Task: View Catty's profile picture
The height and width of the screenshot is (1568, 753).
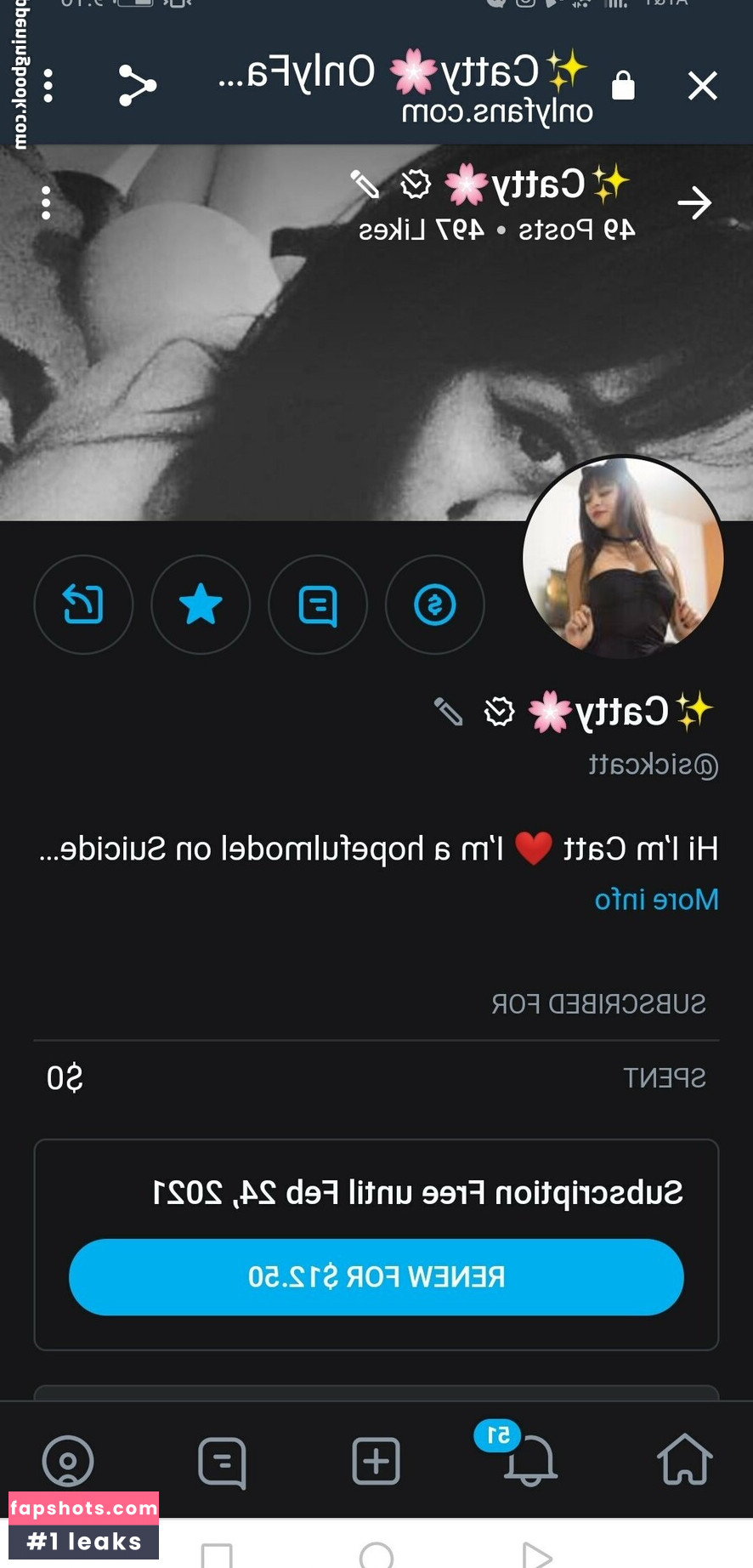Action: coord(623,557)
